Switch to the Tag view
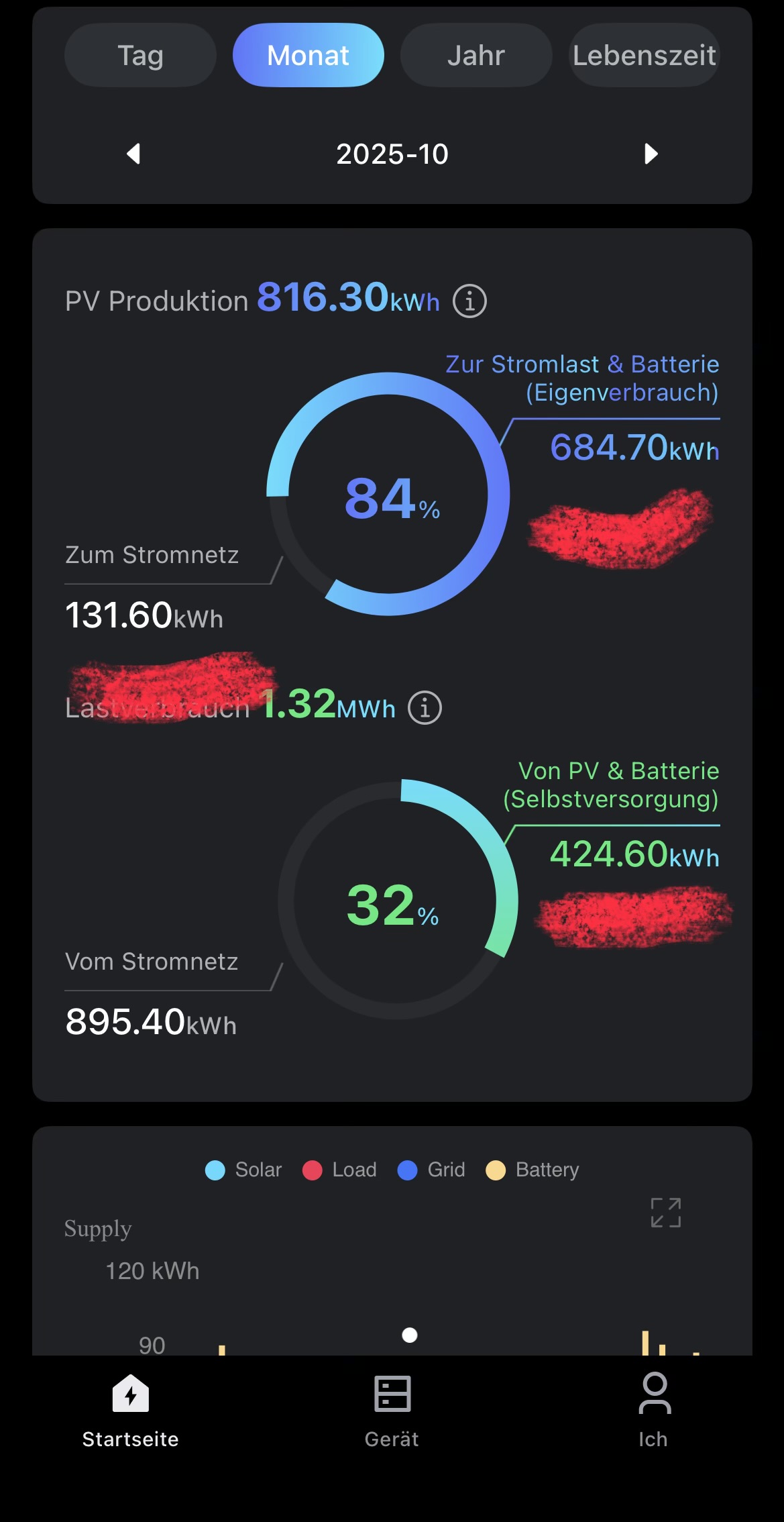The width and height of the screenshot is (784, 1522). [140, 55]
